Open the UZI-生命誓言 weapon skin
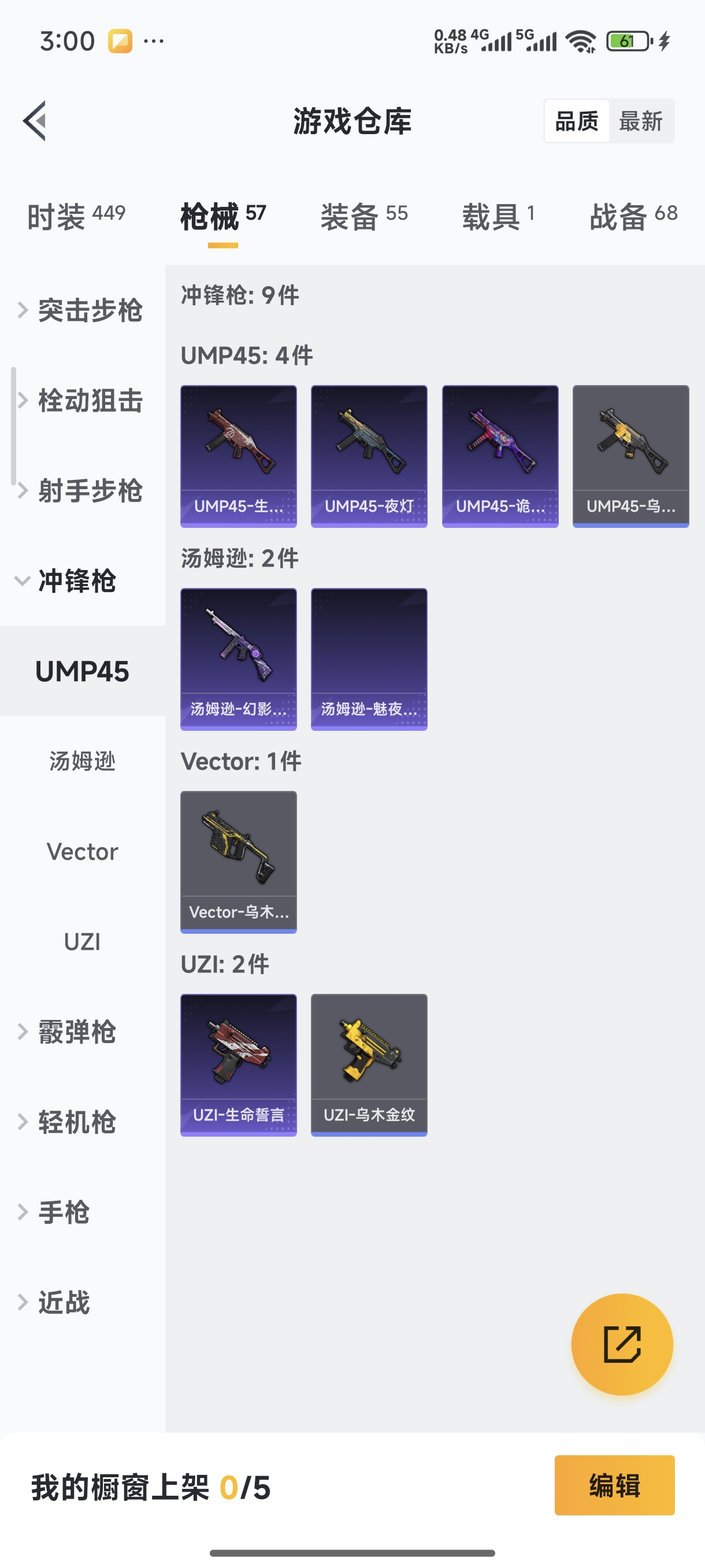 point(238,1064)
